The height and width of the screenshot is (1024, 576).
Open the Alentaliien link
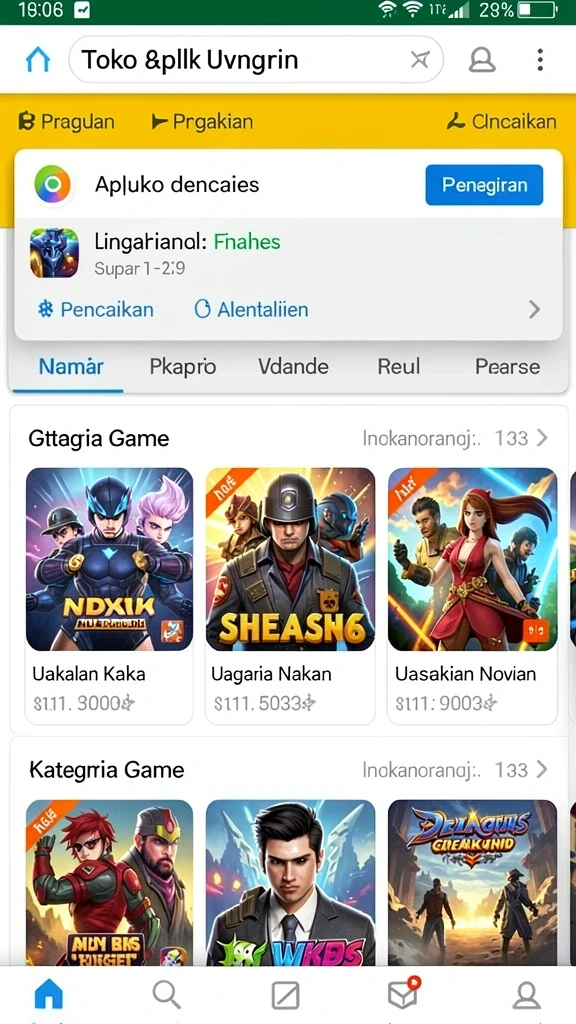pyautogui.click(x=251, y=309)
